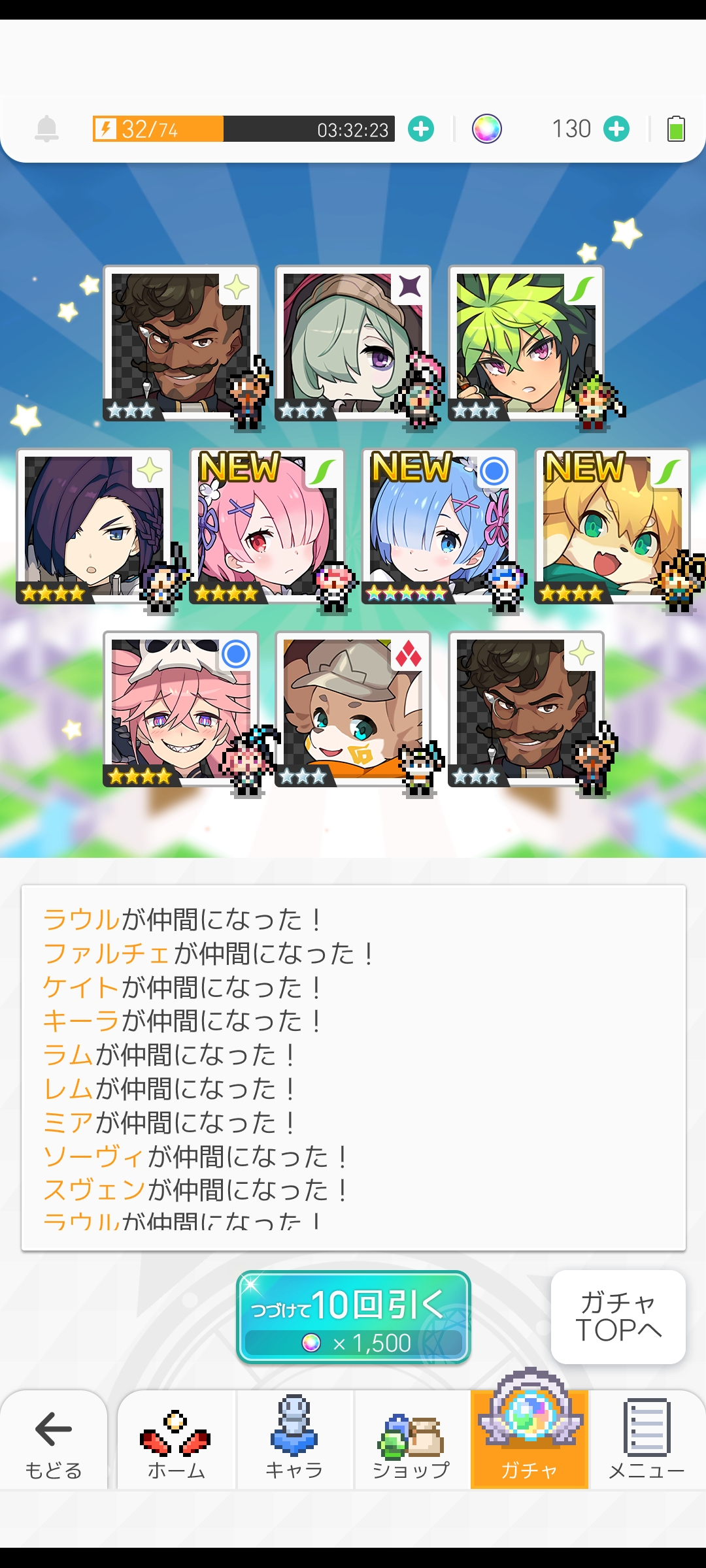The height and width of the screenshot is (1568, 706).
Task: Tap the plus icon beside 130 orbs
Action: click(x=616, y=129)
